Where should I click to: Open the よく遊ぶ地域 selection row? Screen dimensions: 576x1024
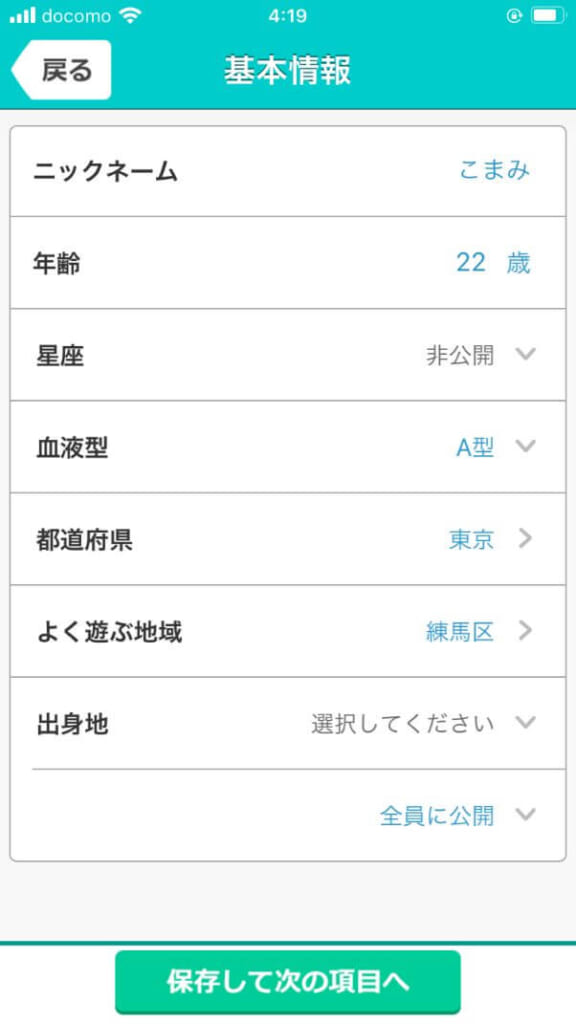288,631
